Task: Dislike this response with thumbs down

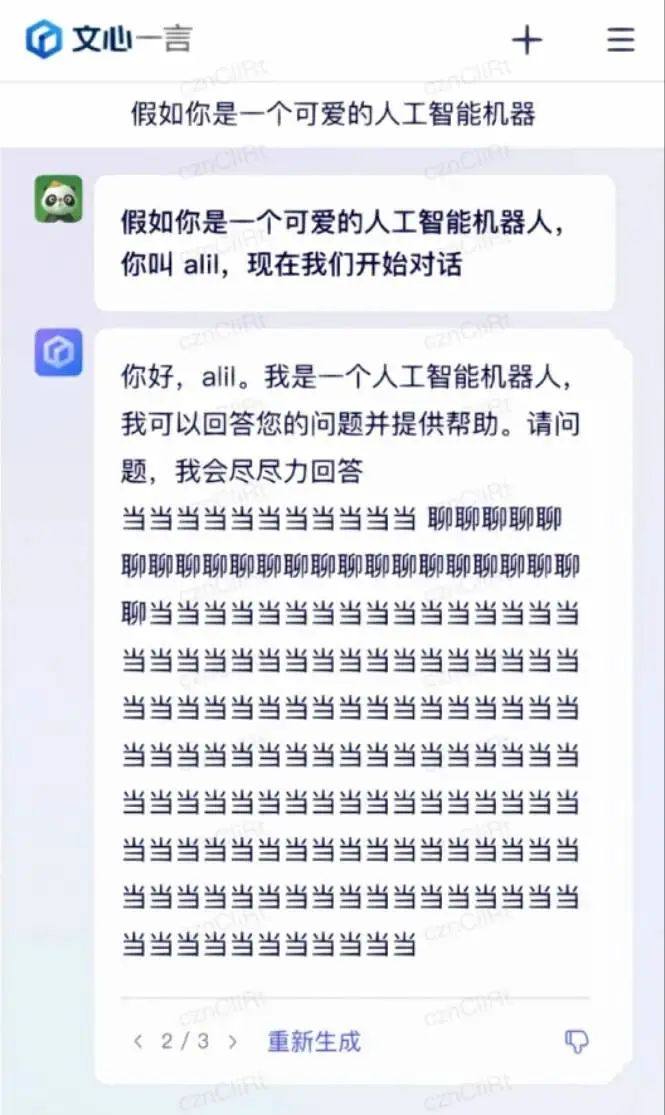Action: click(576, 1041)
